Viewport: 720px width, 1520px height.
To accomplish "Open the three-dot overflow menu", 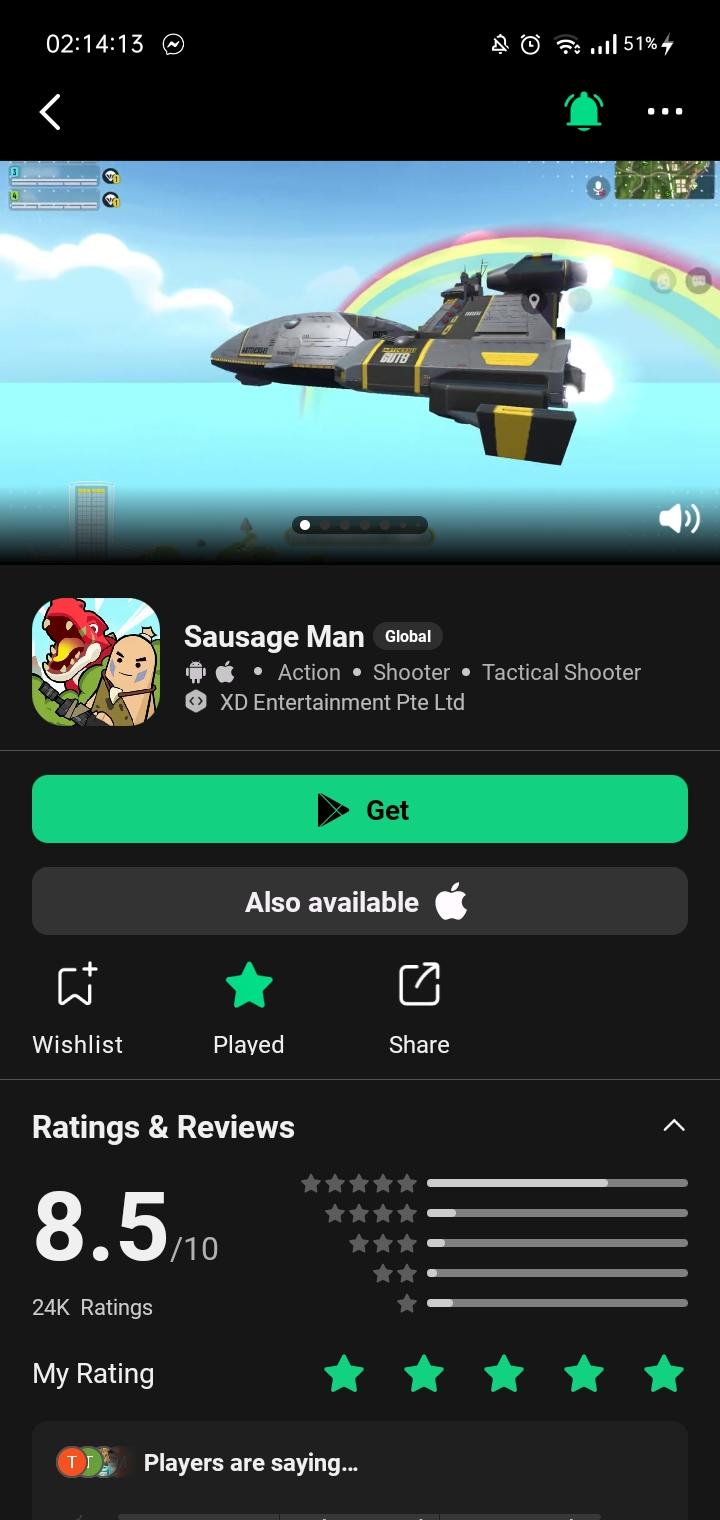I will [x=665, y=111].
